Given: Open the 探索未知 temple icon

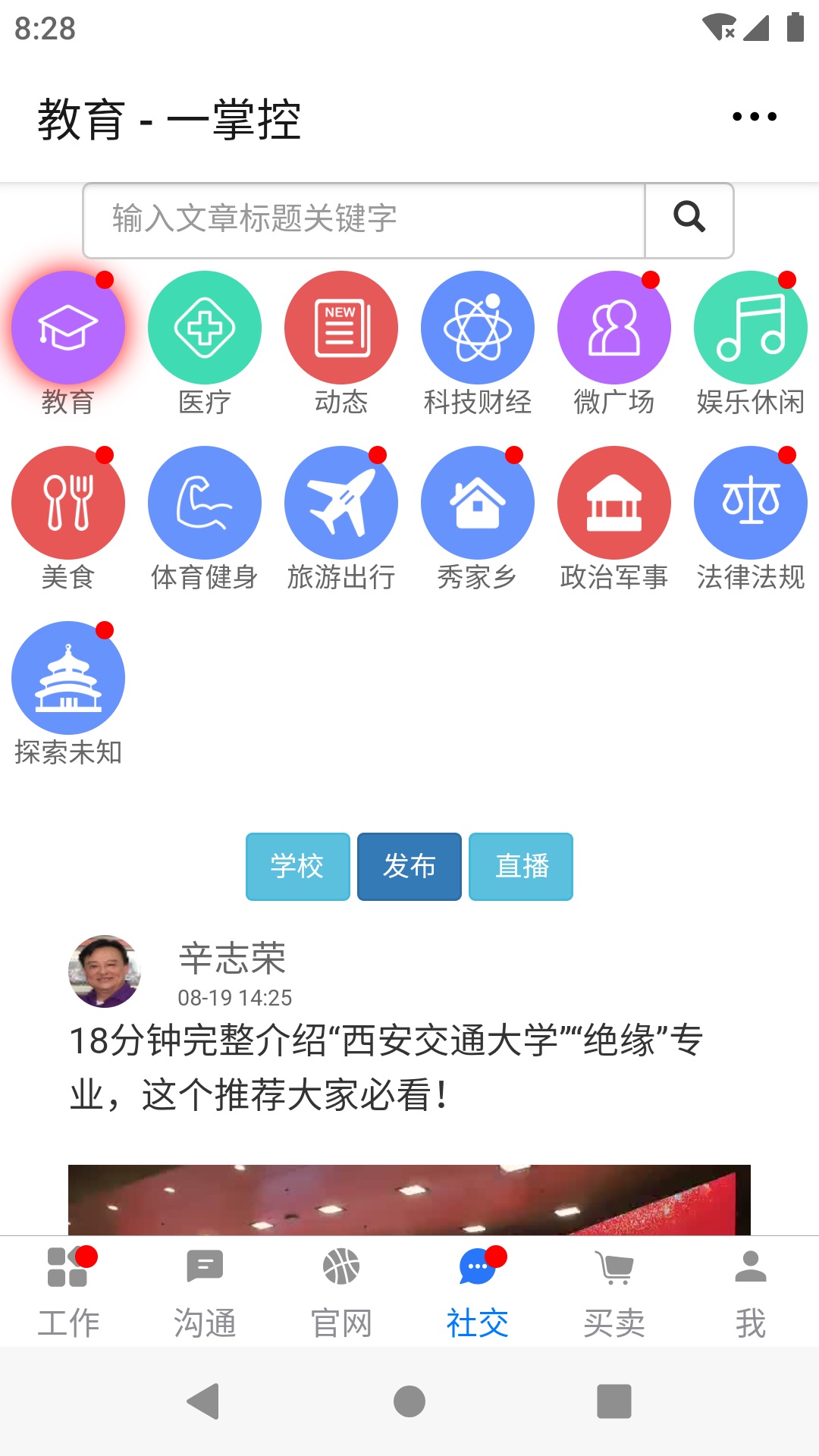Looking at the screenshot, I should [68, 678].
